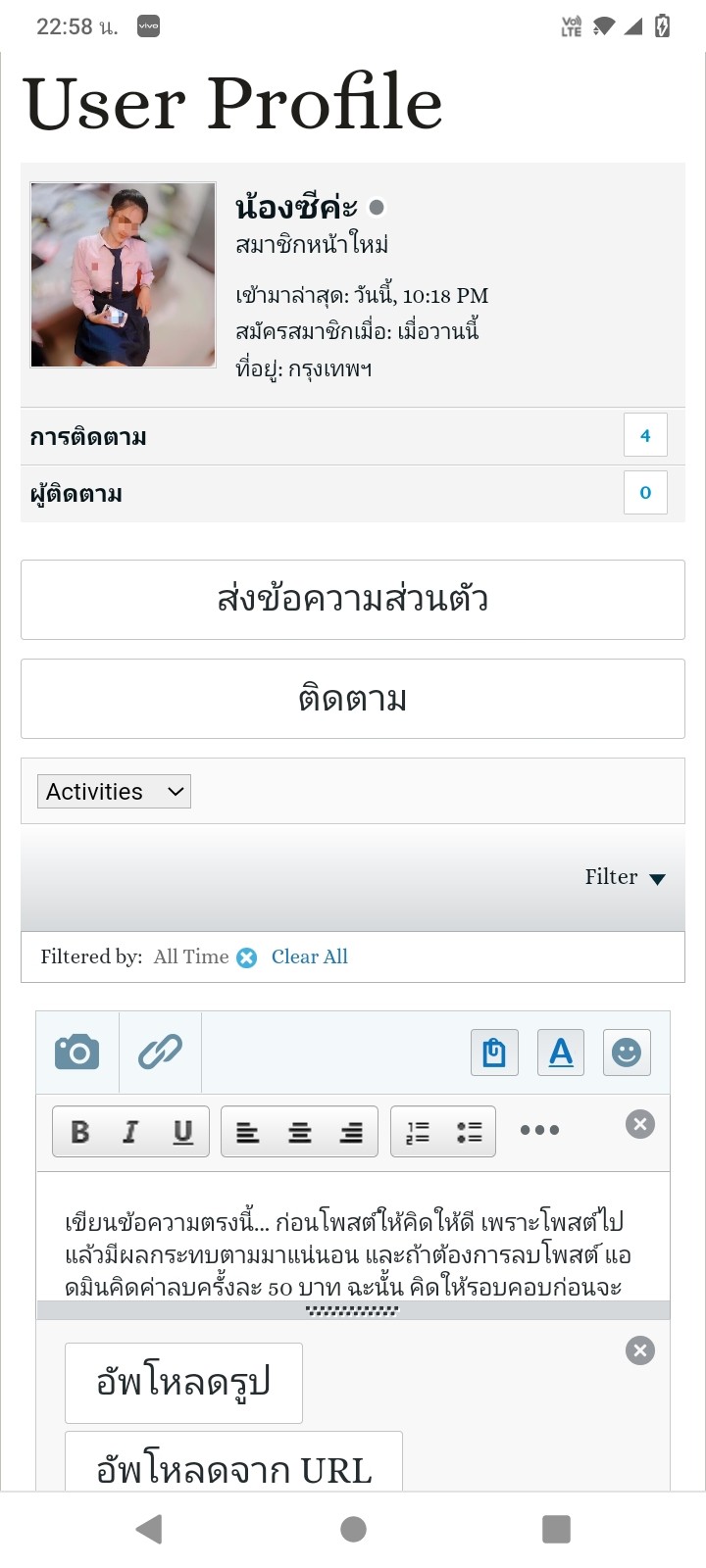Open the following count 4
This screenshot has width=706, height=1568.
(x=645, y=435)
